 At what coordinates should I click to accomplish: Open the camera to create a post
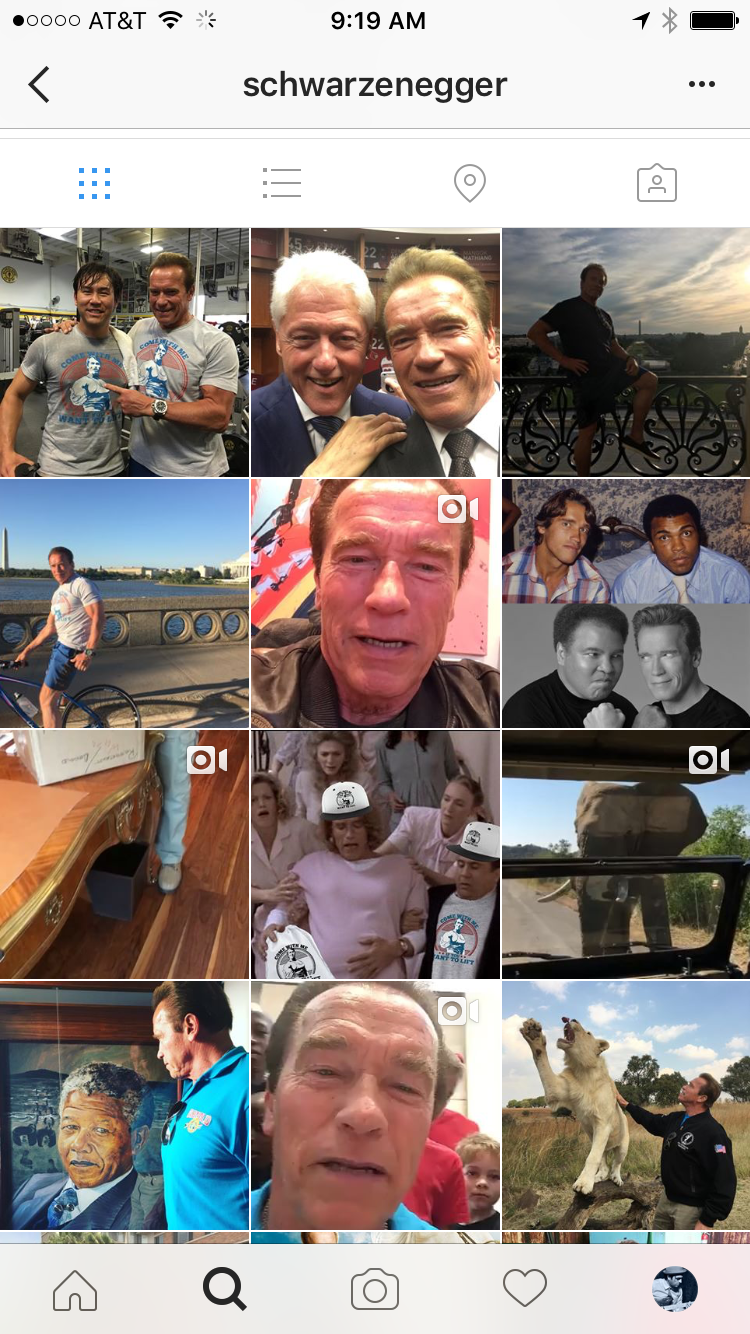pyautogui.click(x=375, y=1290)
